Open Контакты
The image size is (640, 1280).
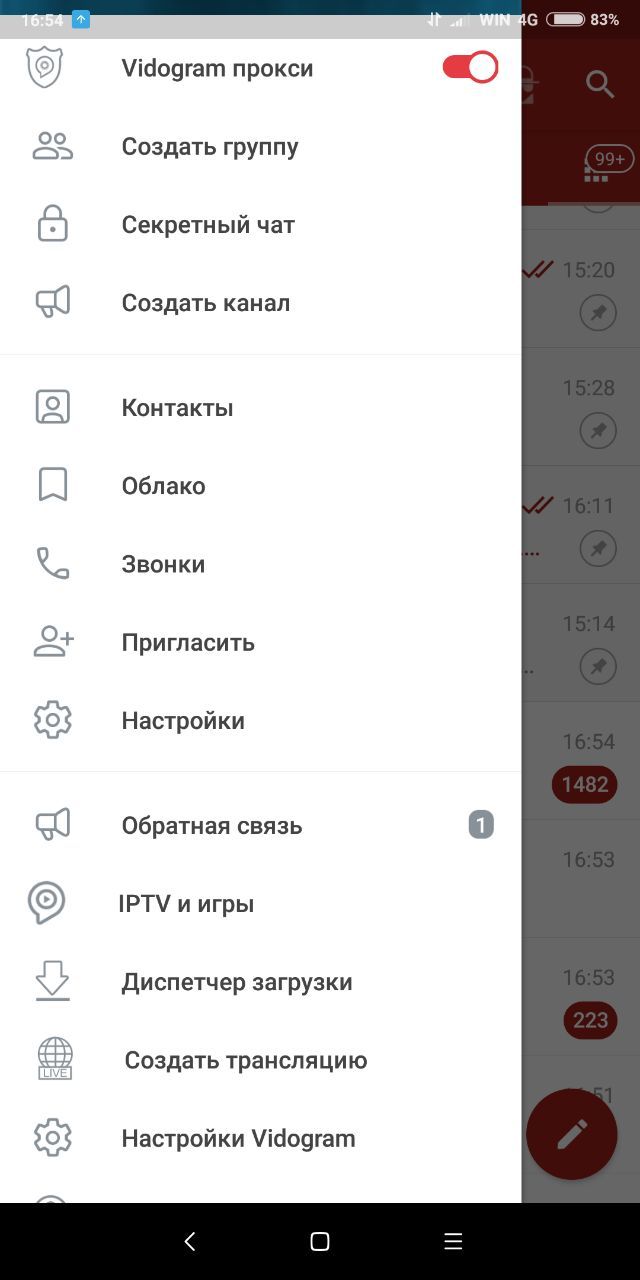(260, 408)
